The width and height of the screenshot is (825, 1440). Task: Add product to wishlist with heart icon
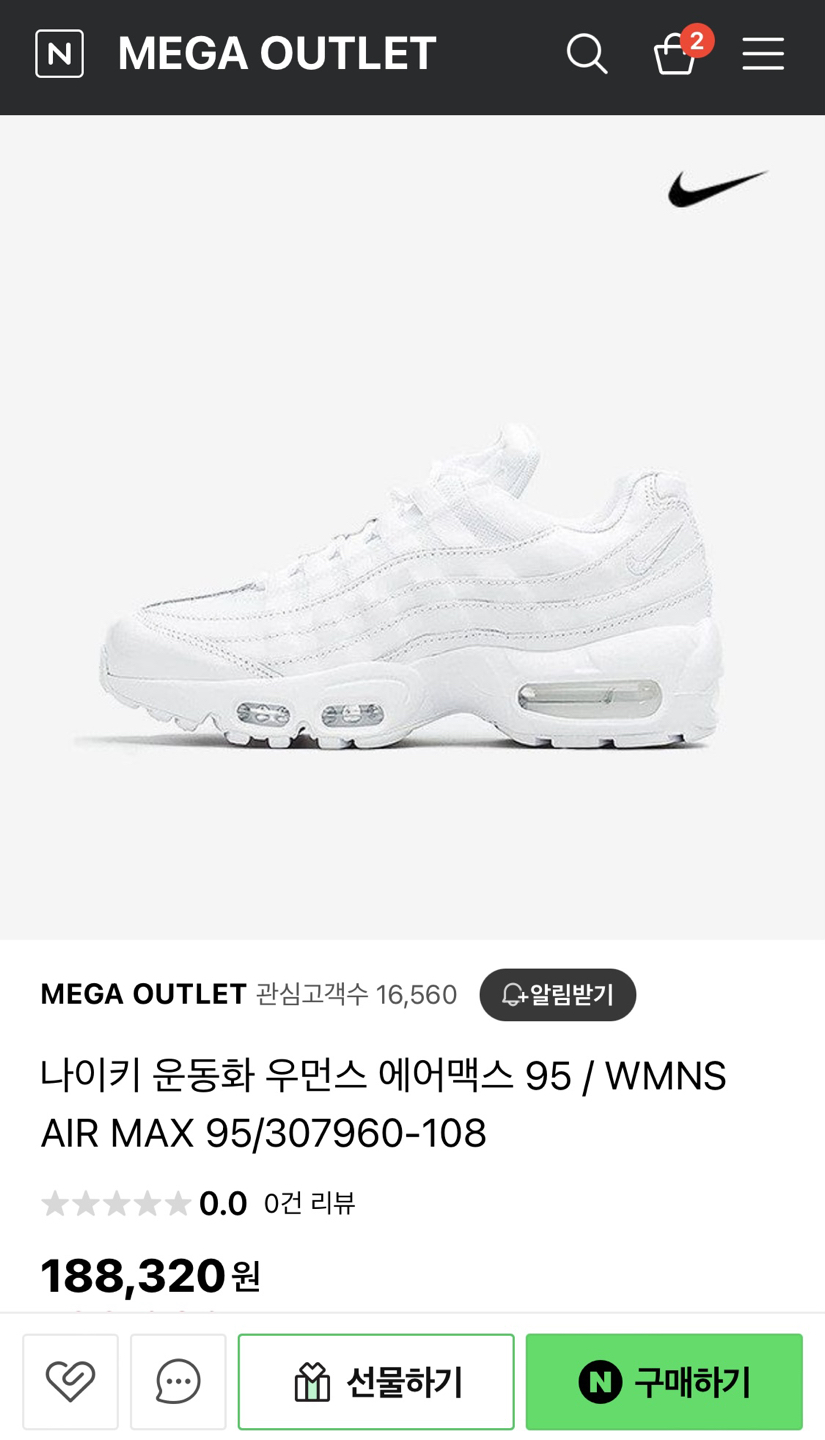point(71,1382)
